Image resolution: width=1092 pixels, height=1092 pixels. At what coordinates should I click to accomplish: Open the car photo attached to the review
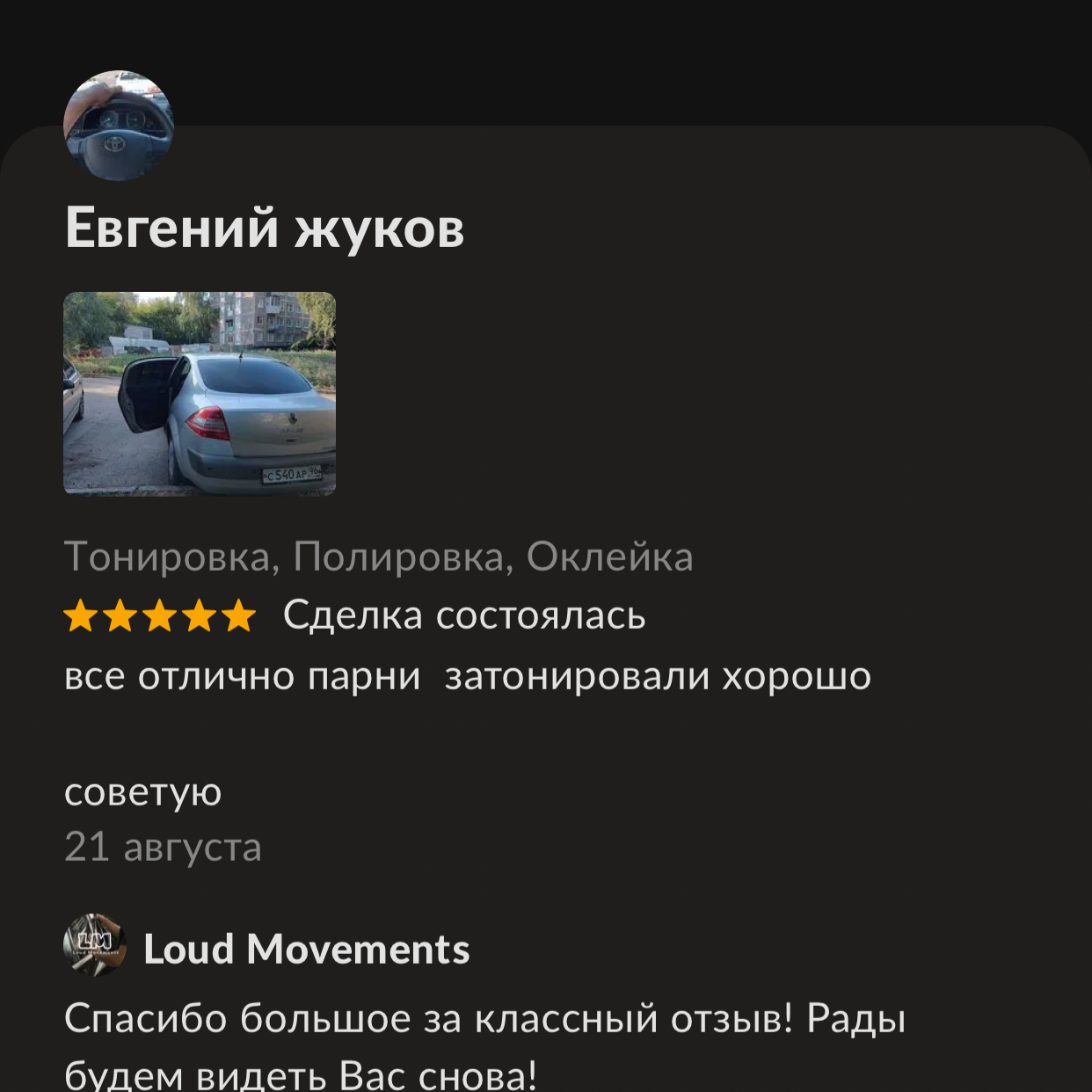pyautogui.click(x=200, y=393)
